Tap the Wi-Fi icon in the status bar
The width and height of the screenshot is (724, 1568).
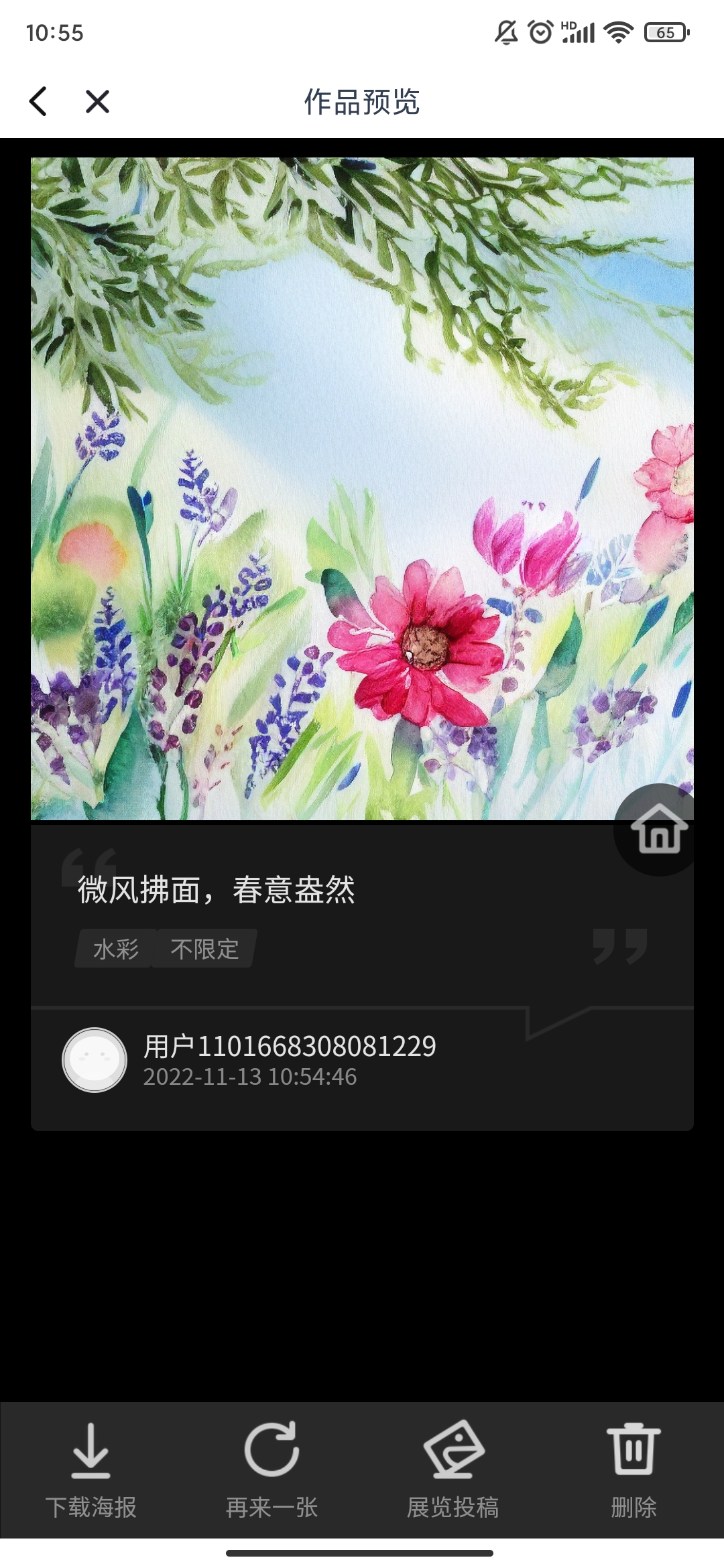click(x=618, y=31)
